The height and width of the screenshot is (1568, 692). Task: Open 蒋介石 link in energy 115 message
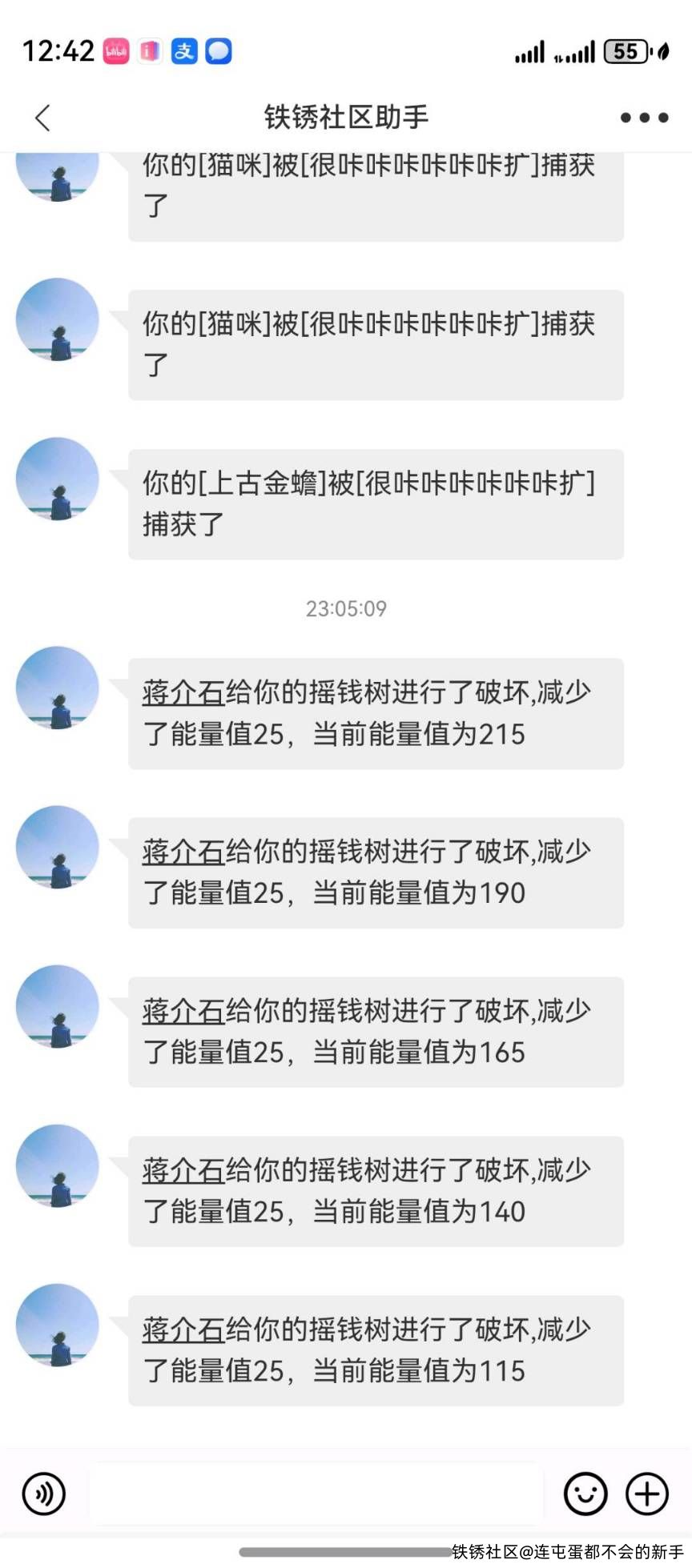coord(183,1329)
